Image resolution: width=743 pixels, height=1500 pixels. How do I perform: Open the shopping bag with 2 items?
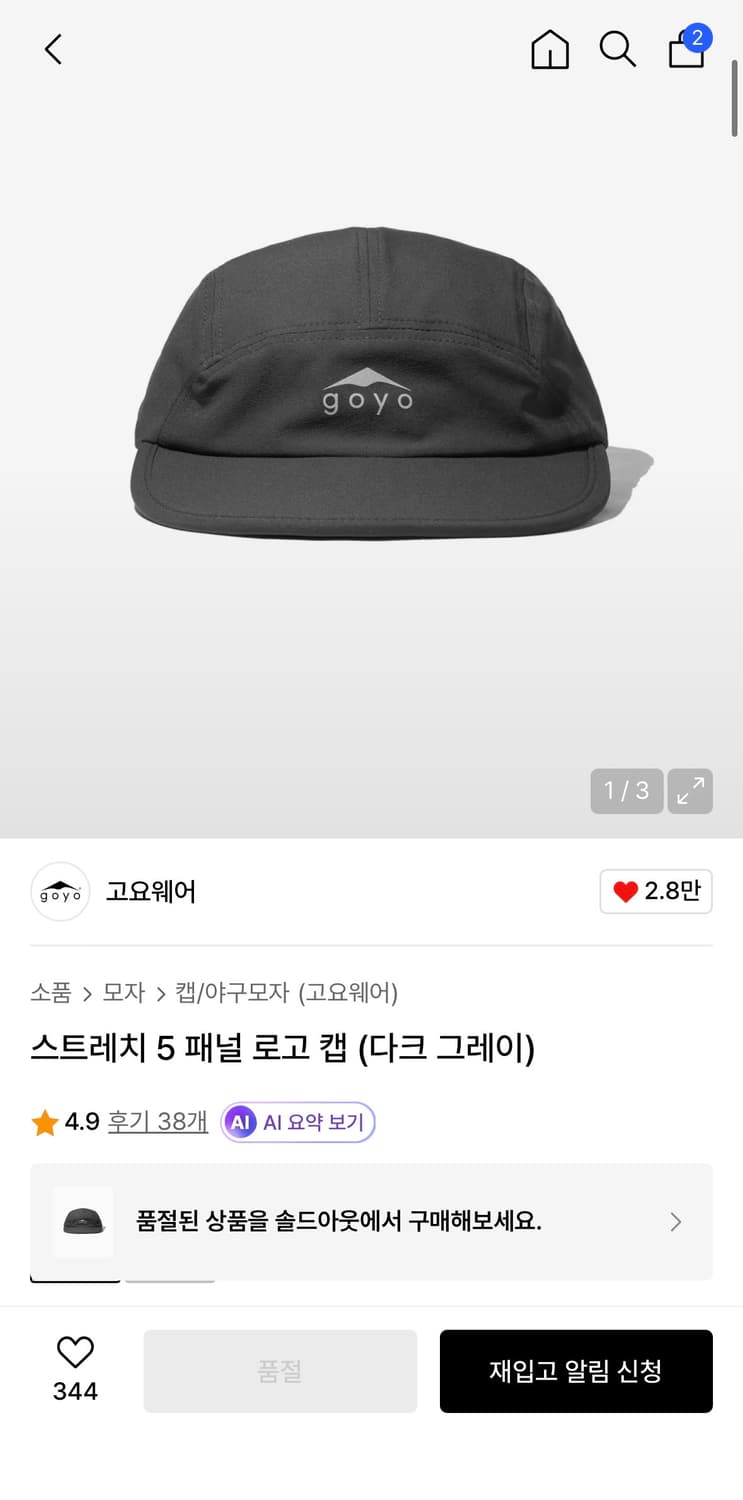[x=687, y=49]
